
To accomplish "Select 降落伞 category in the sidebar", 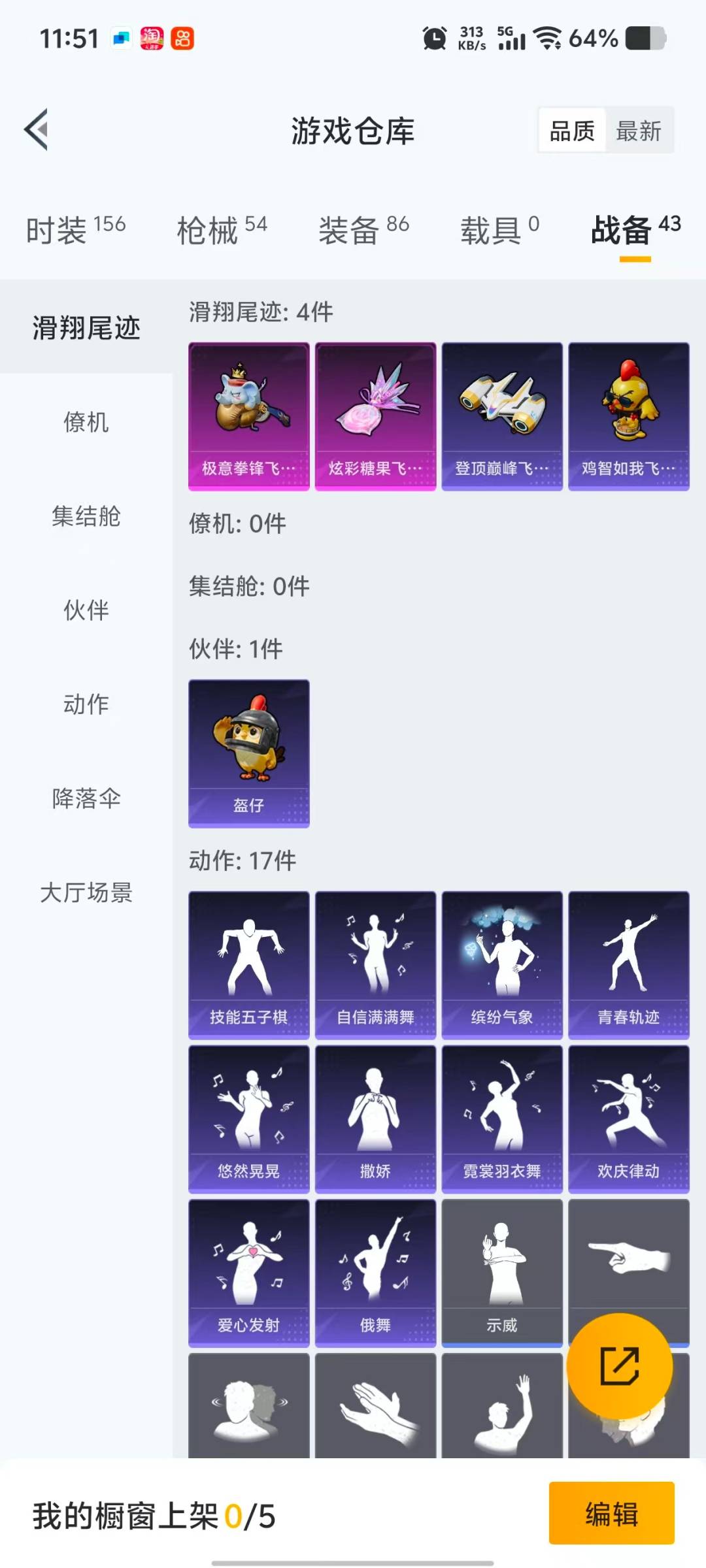I will click(86, 798).
